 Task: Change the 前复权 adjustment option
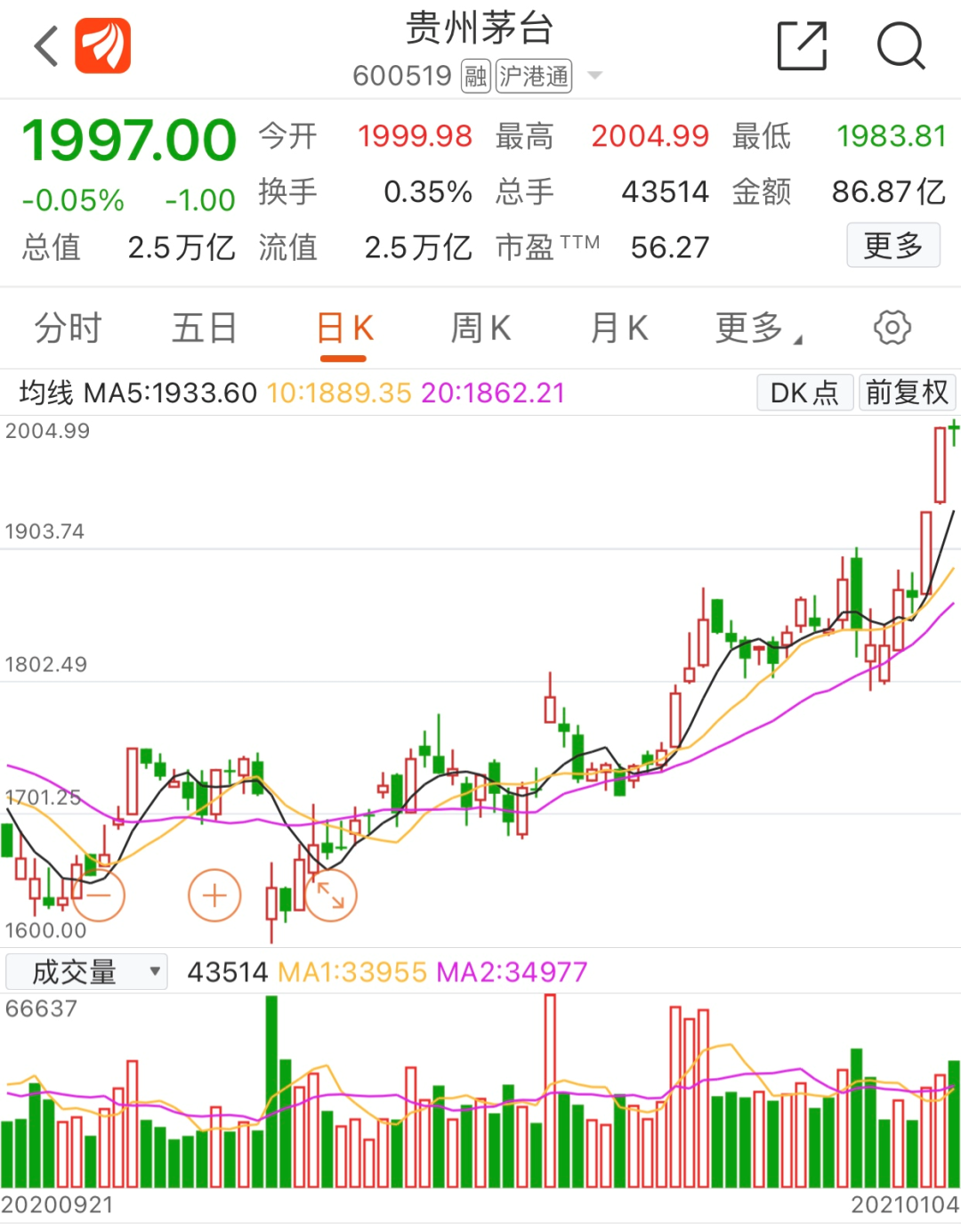pos(907,393)
